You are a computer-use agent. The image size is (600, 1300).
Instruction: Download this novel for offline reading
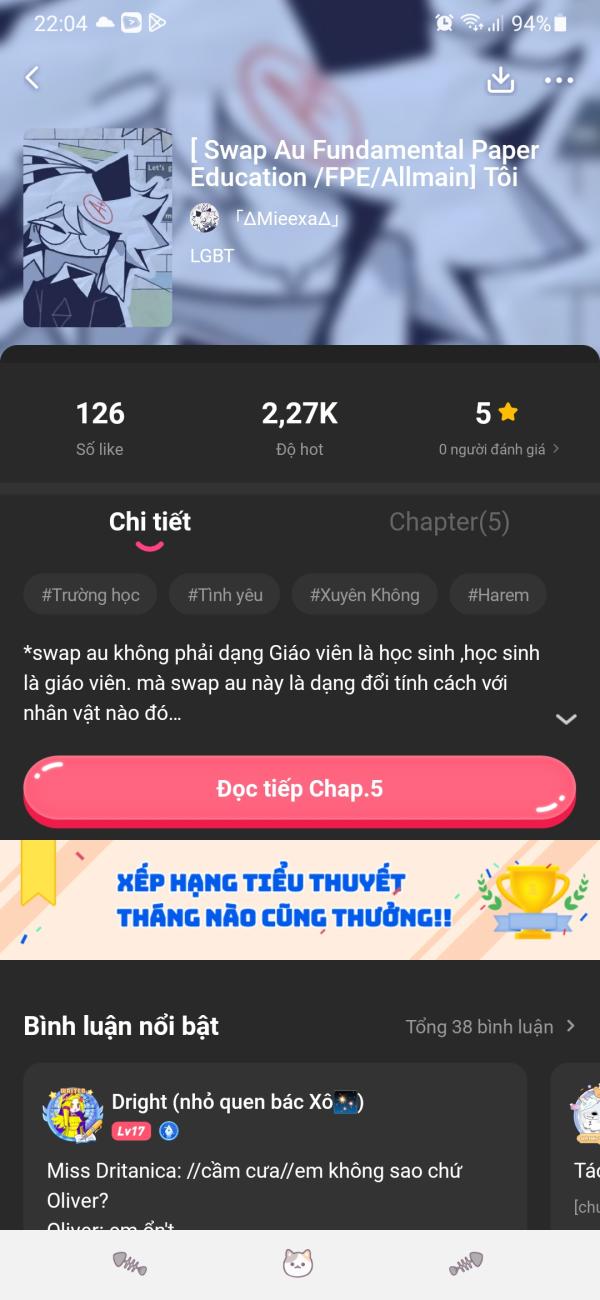pyautogui.click(x=500, y=80)
